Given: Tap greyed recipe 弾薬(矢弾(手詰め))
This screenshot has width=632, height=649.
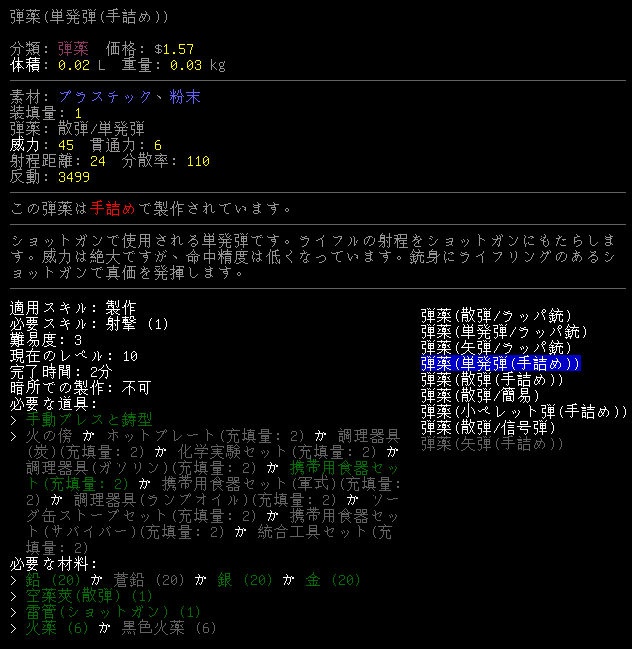Looking at the screenshot, I should [x=485, y=443].
